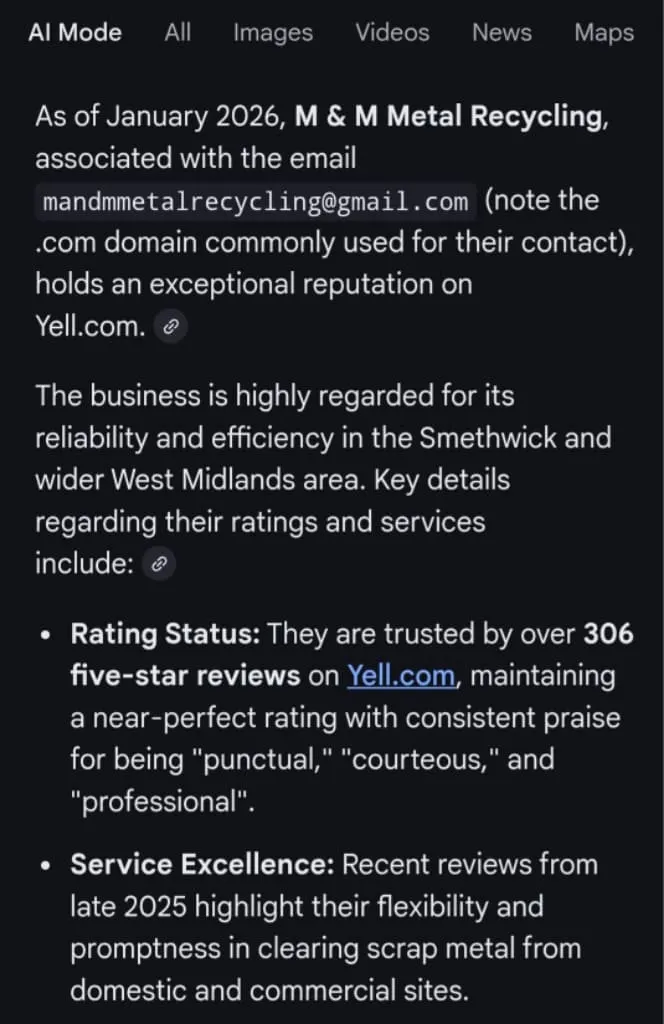Image resolution: width=664 pixels, height=1024 pixels.
Task: Switch to the Images tab
Action: 272,33
